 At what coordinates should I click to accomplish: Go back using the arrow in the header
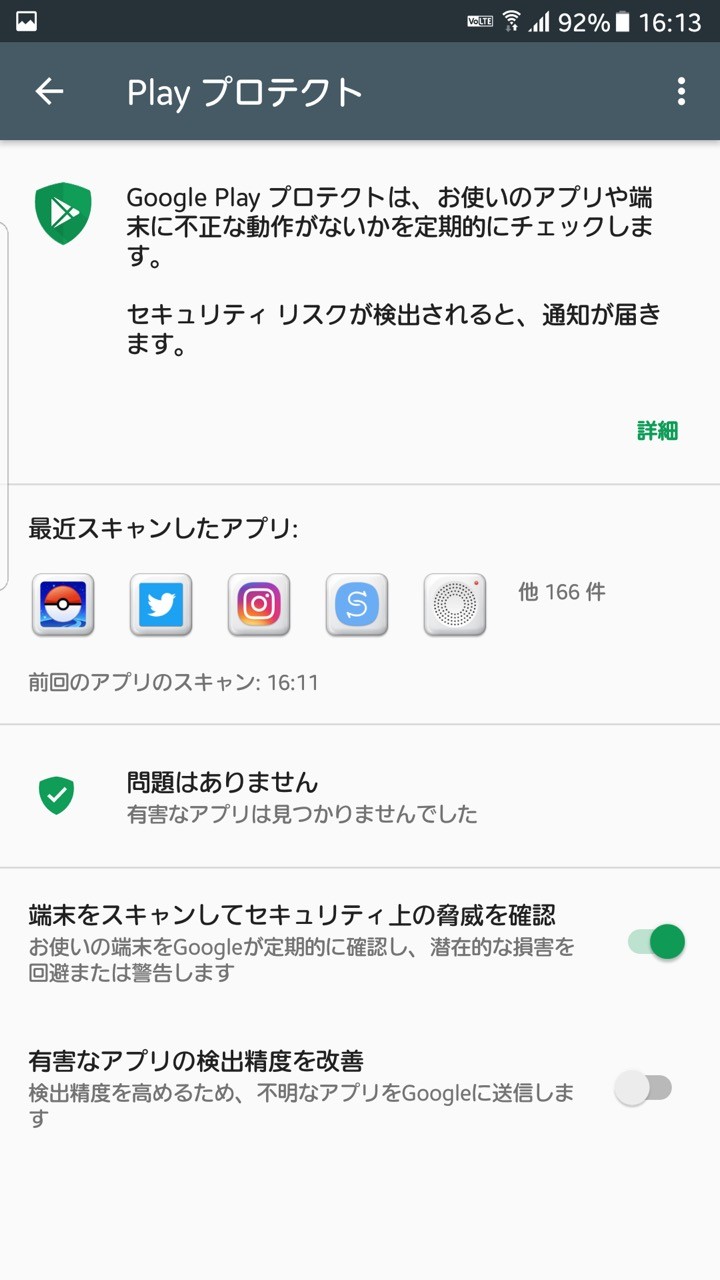48,91
